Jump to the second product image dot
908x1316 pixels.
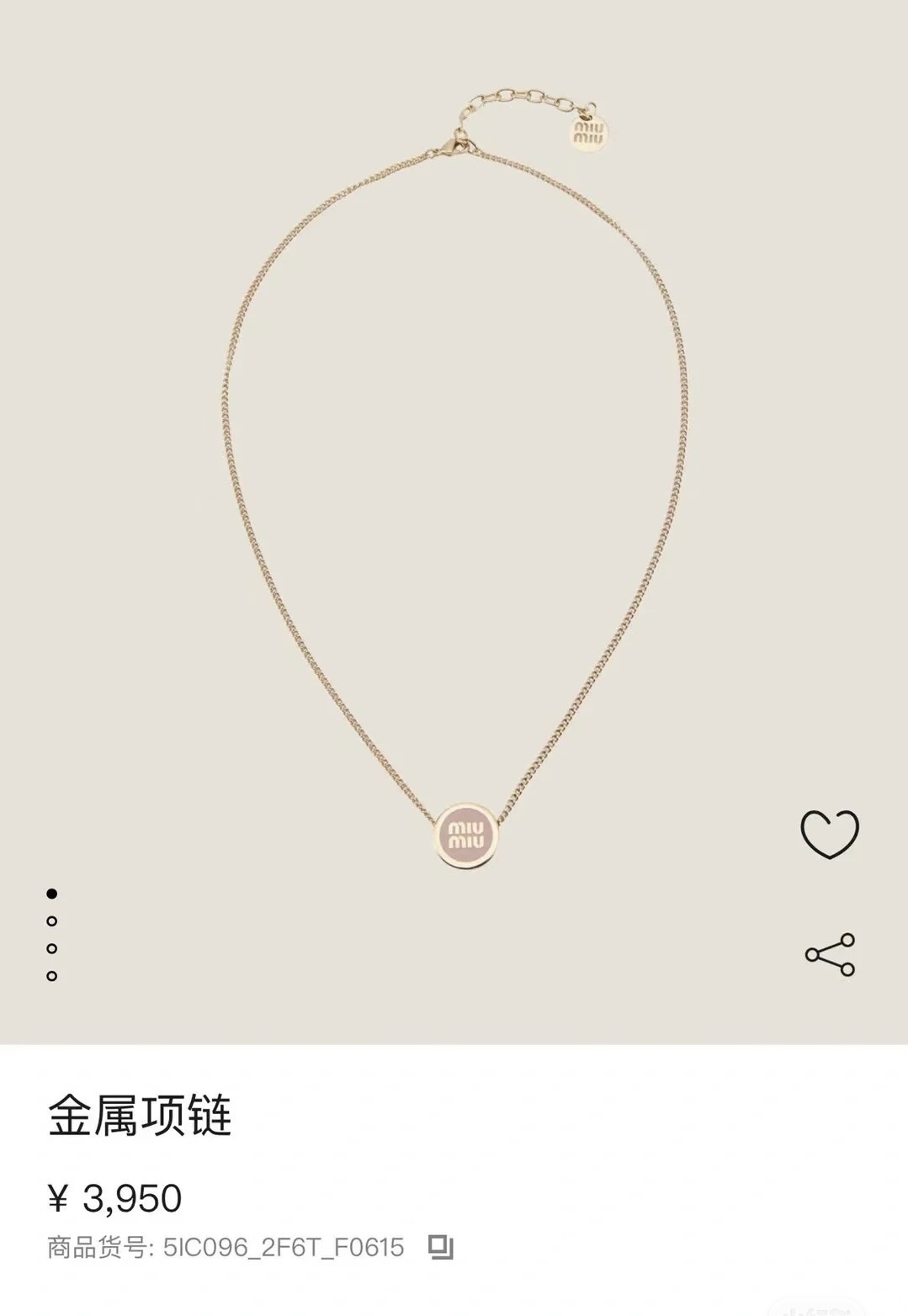click(52, 921)
